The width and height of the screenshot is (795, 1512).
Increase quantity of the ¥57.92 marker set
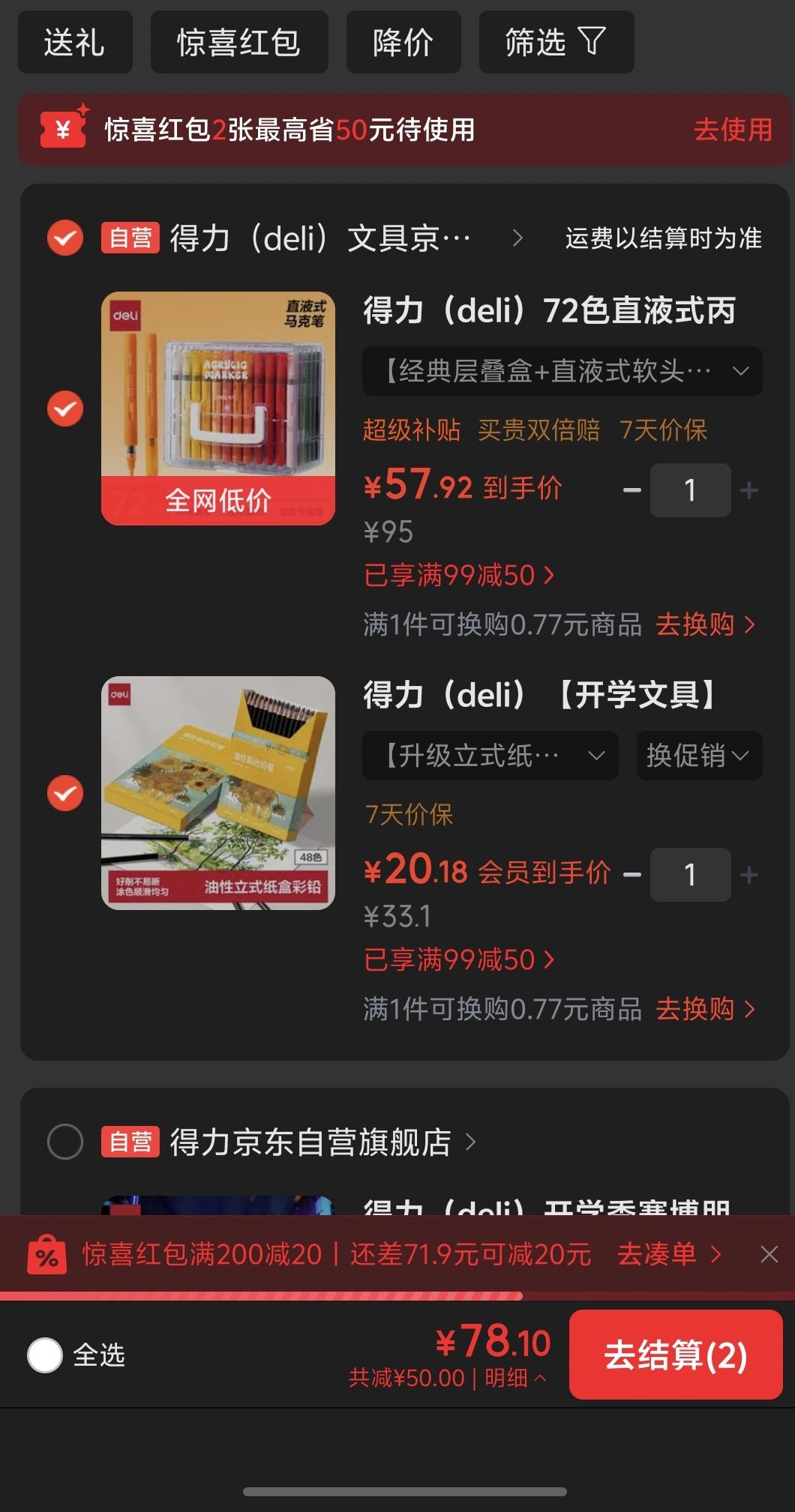749,490
